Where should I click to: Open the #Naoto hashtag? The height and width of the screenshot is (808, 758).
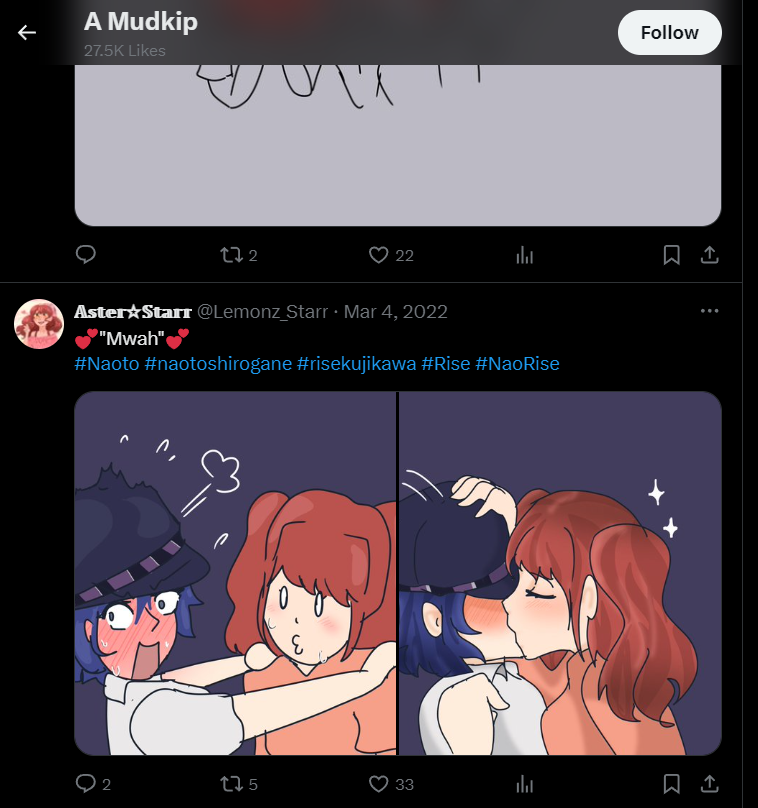[x=106, y=364]
